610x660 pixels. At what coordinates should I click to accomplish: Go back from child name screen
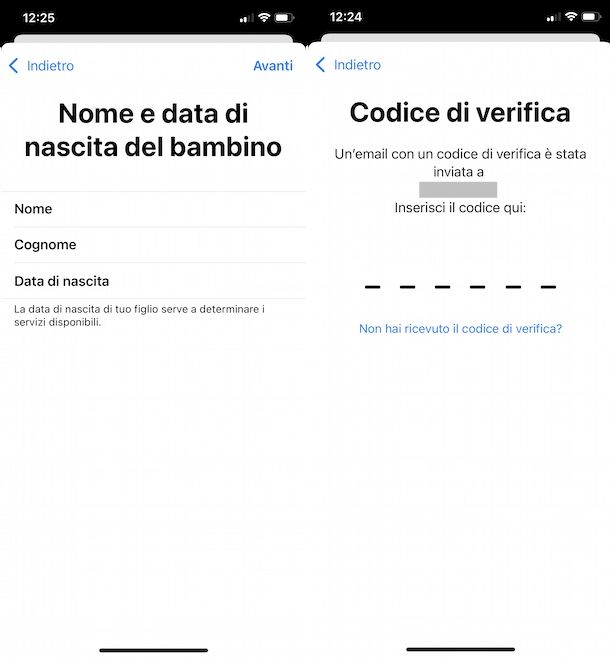coord(41,66)
